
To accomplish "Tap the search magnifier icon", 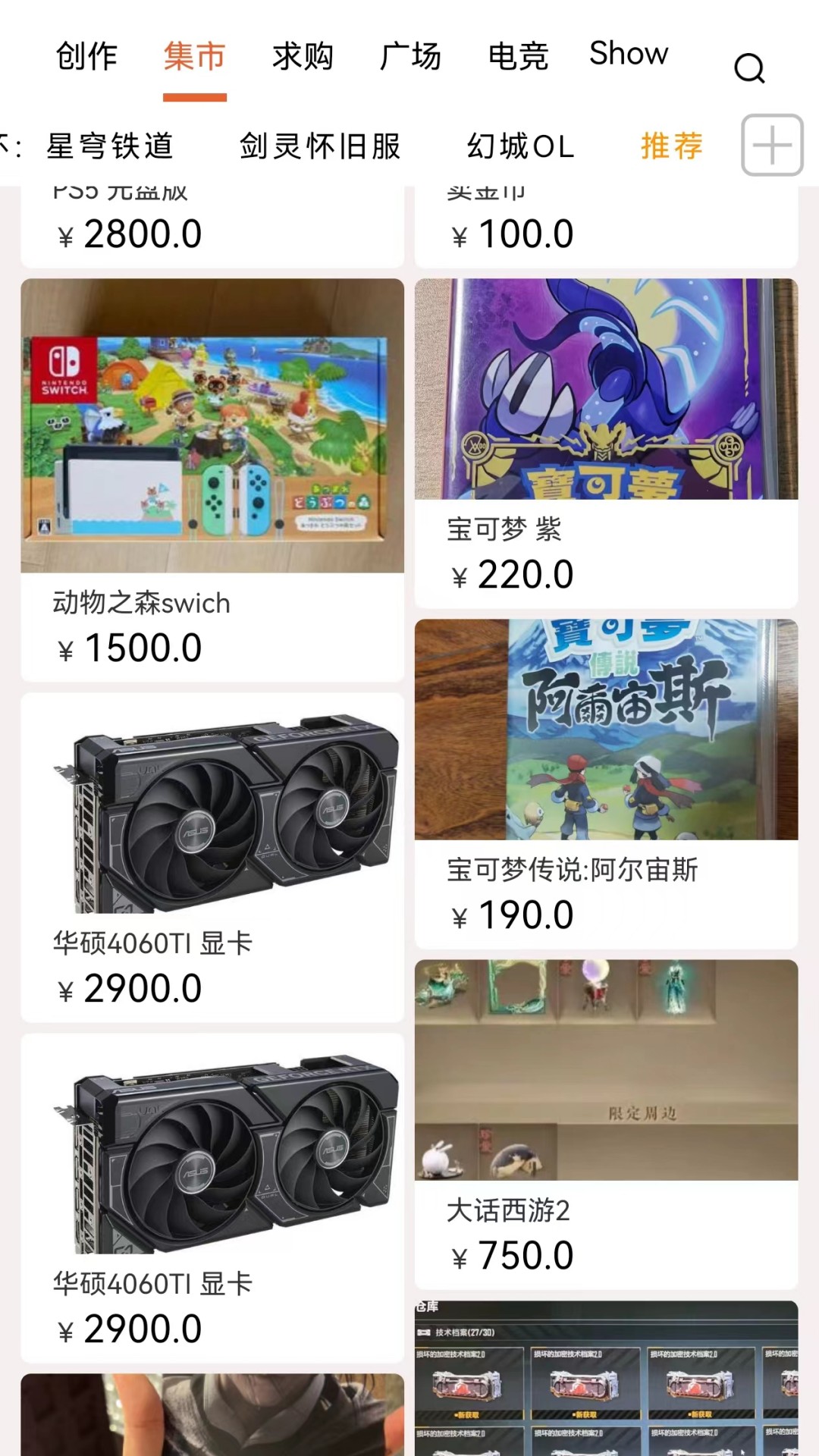I will coord(749,69).
